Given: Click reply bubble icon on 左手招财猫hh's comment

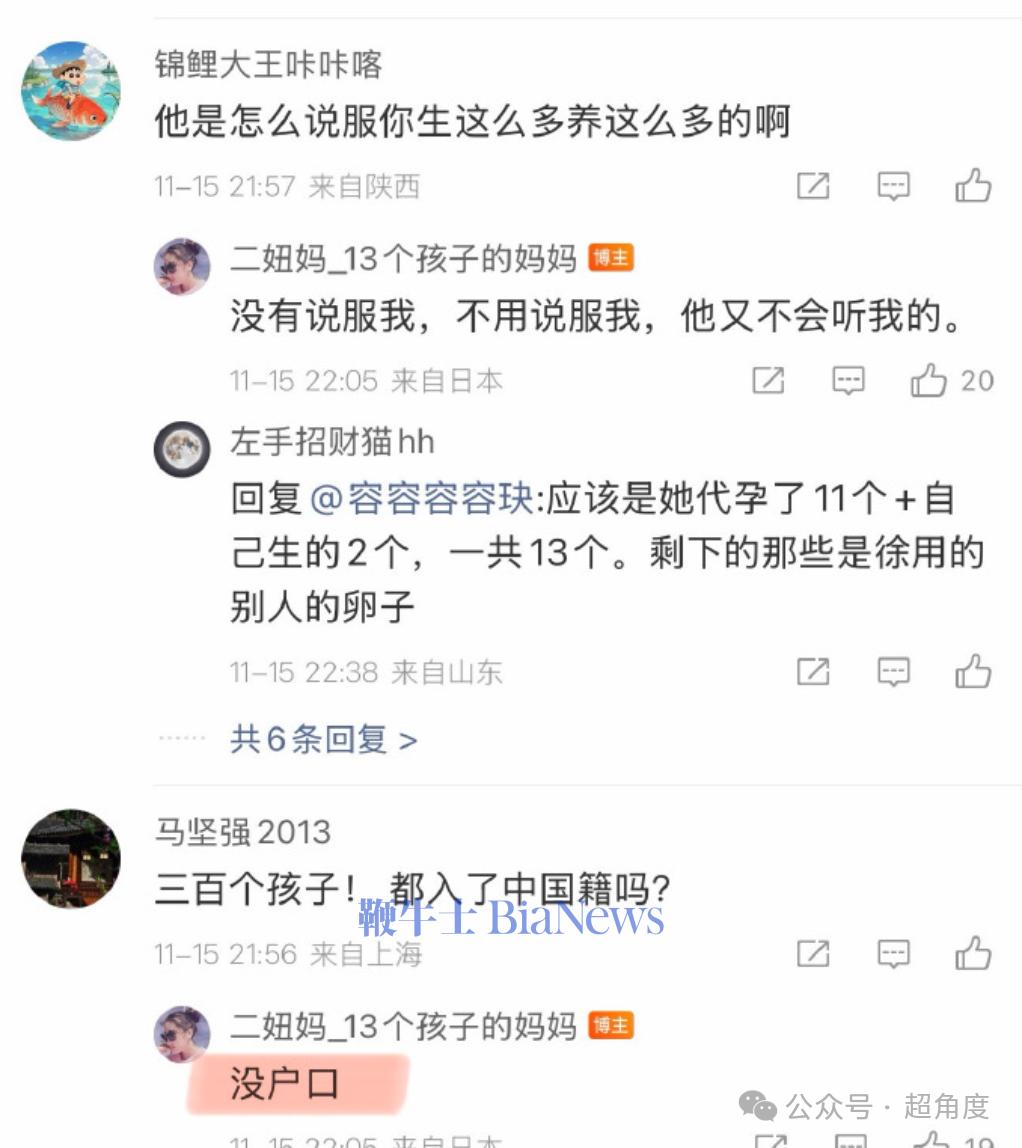Looking at the screenshot, I should click(x=895, y=672).
